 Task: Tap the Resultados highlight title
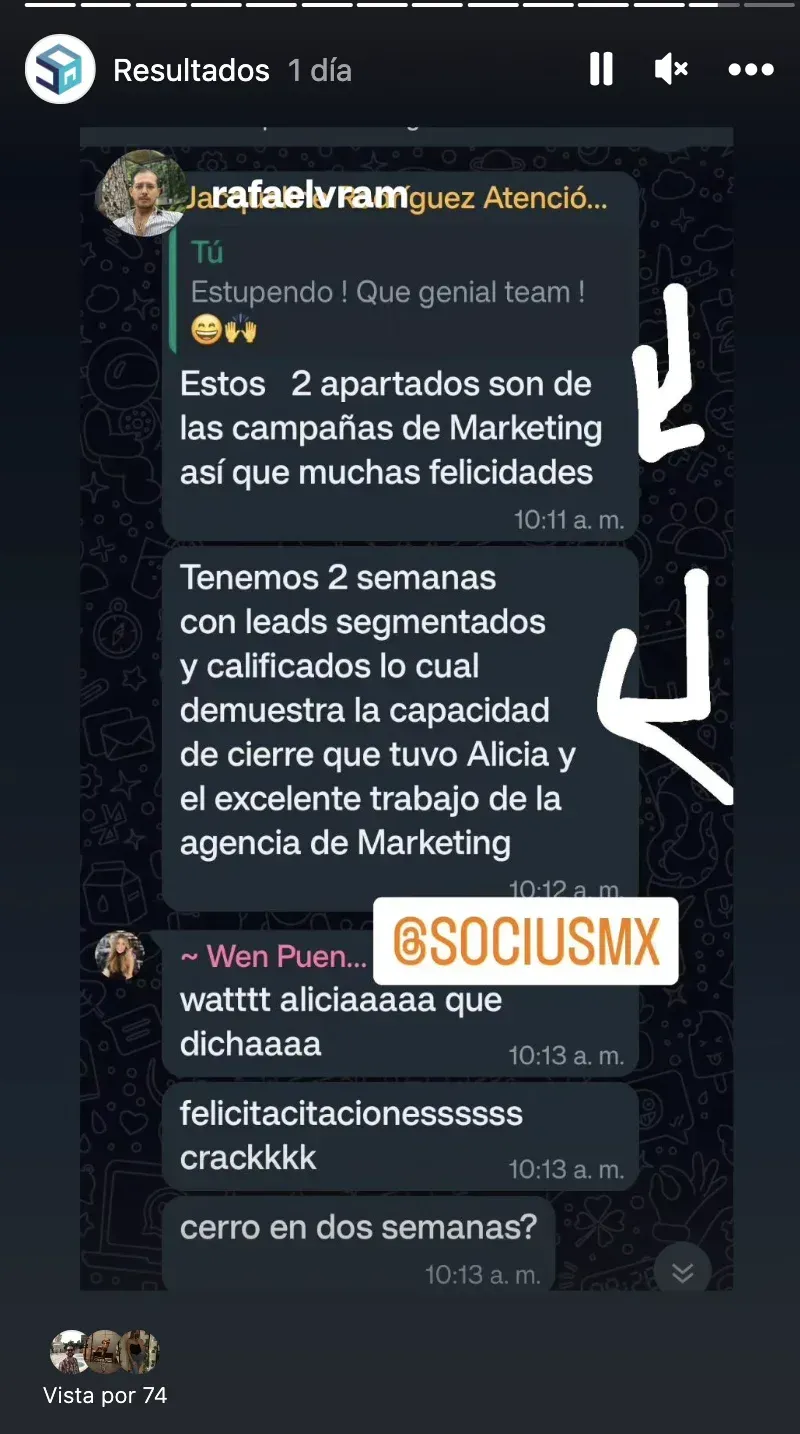tap(191, 70)
